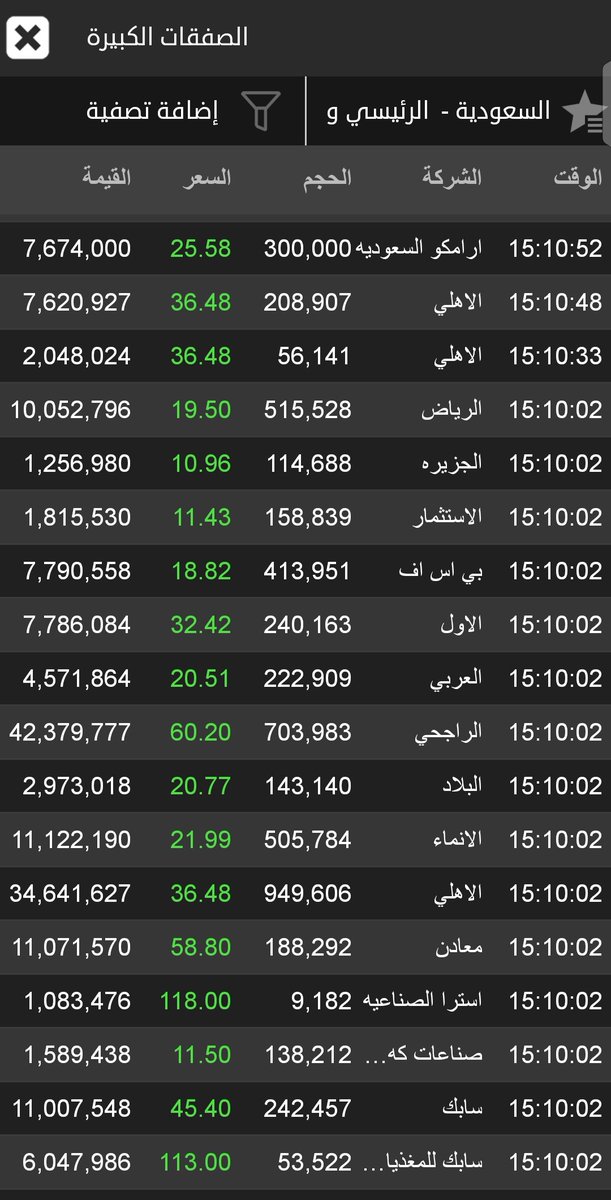Sort the table by الوقت column
The width and height of the screenshot is (611, 1200).
[578, 178]
